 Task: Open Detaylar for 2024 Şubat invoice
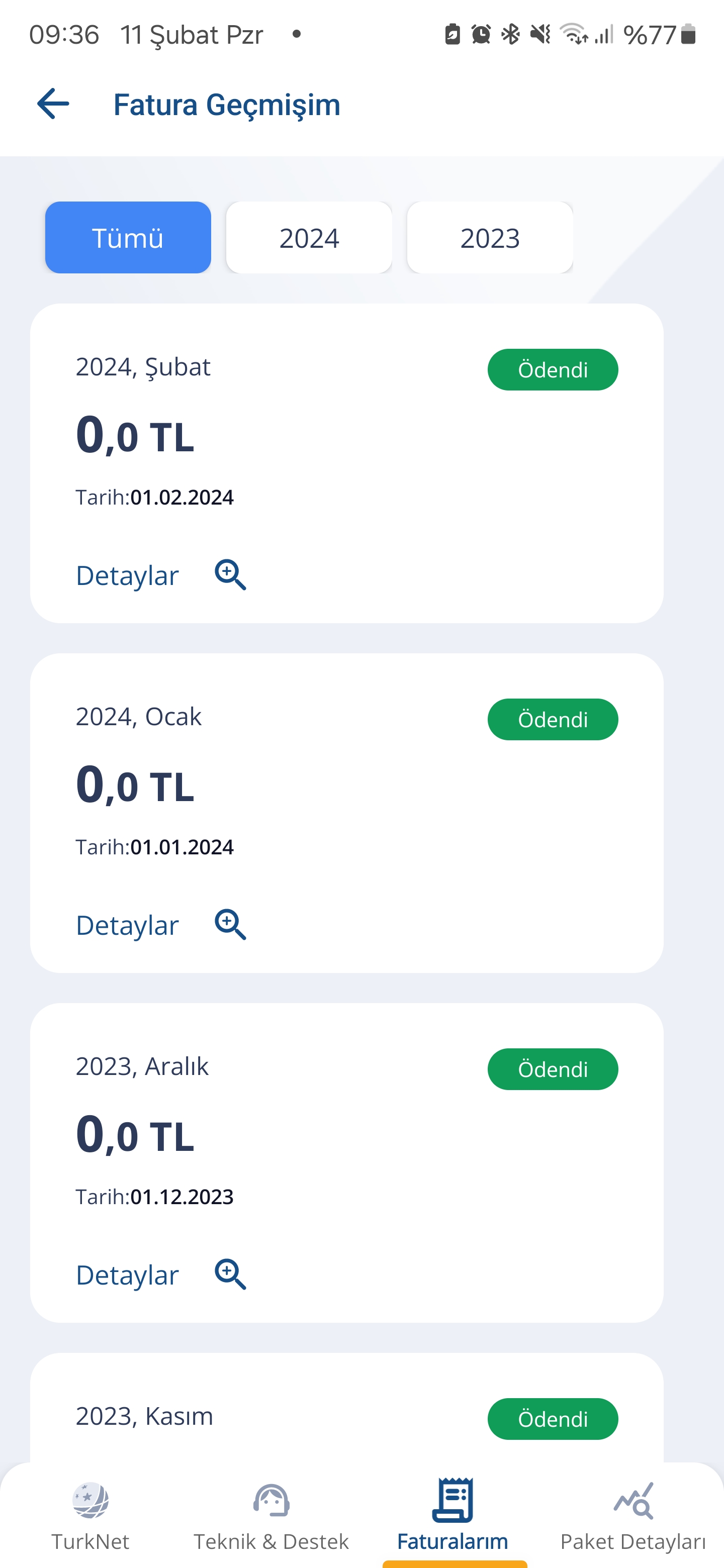coord(161,575)
